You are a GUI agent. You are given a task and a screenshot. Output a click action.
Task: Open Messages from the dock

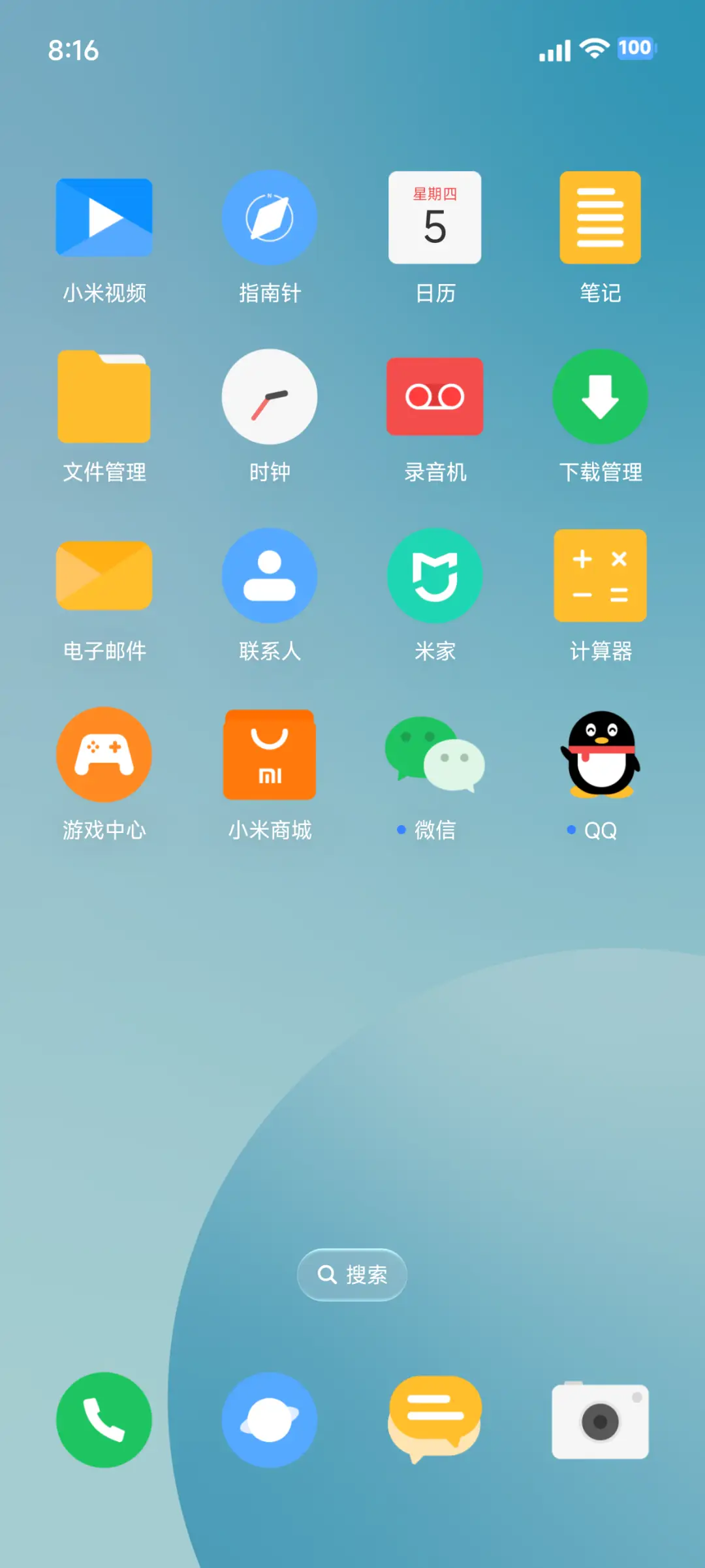435,1420
